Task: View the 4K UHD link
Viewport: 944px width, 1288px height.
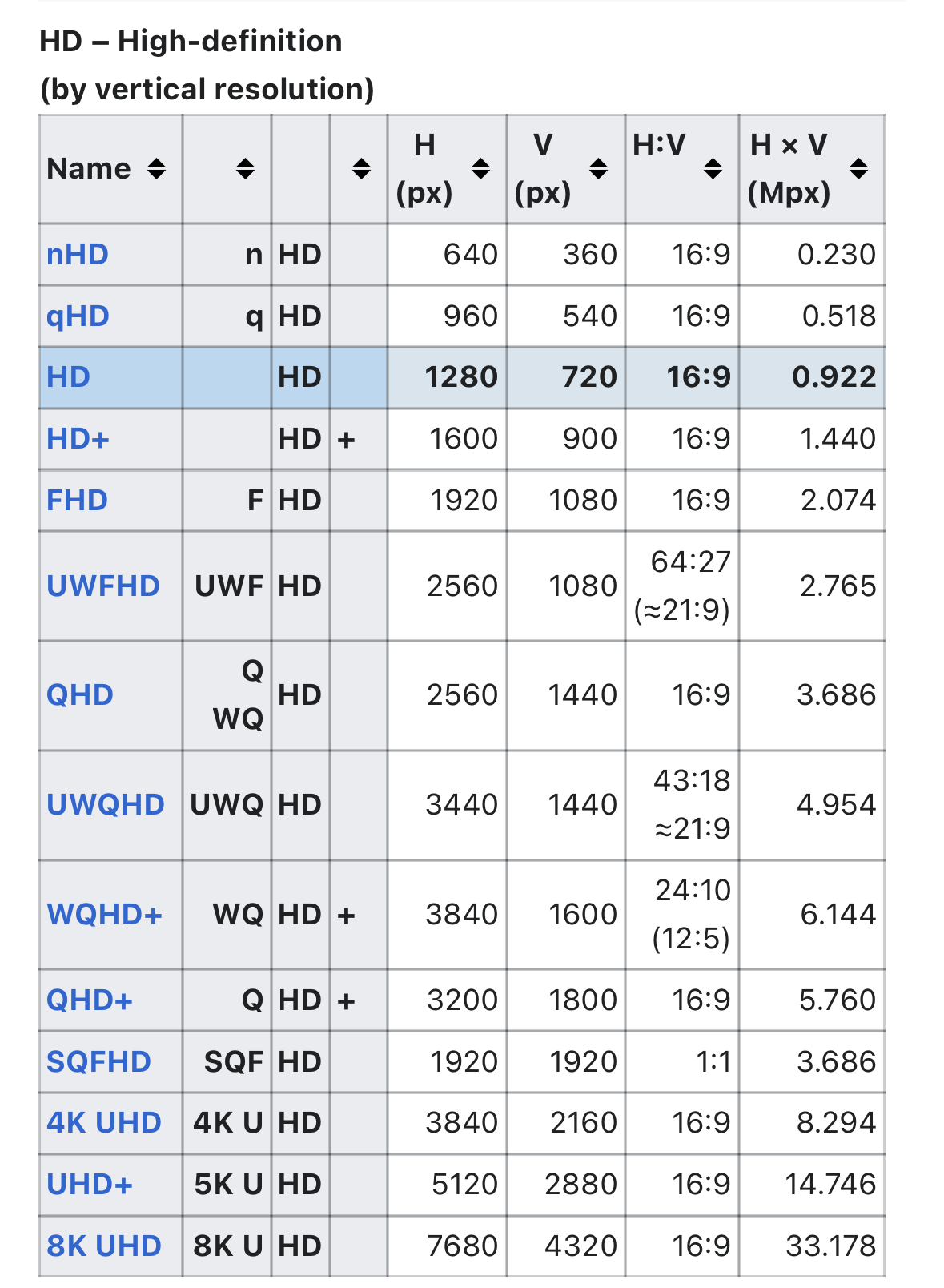Action: click(104, 1123)
